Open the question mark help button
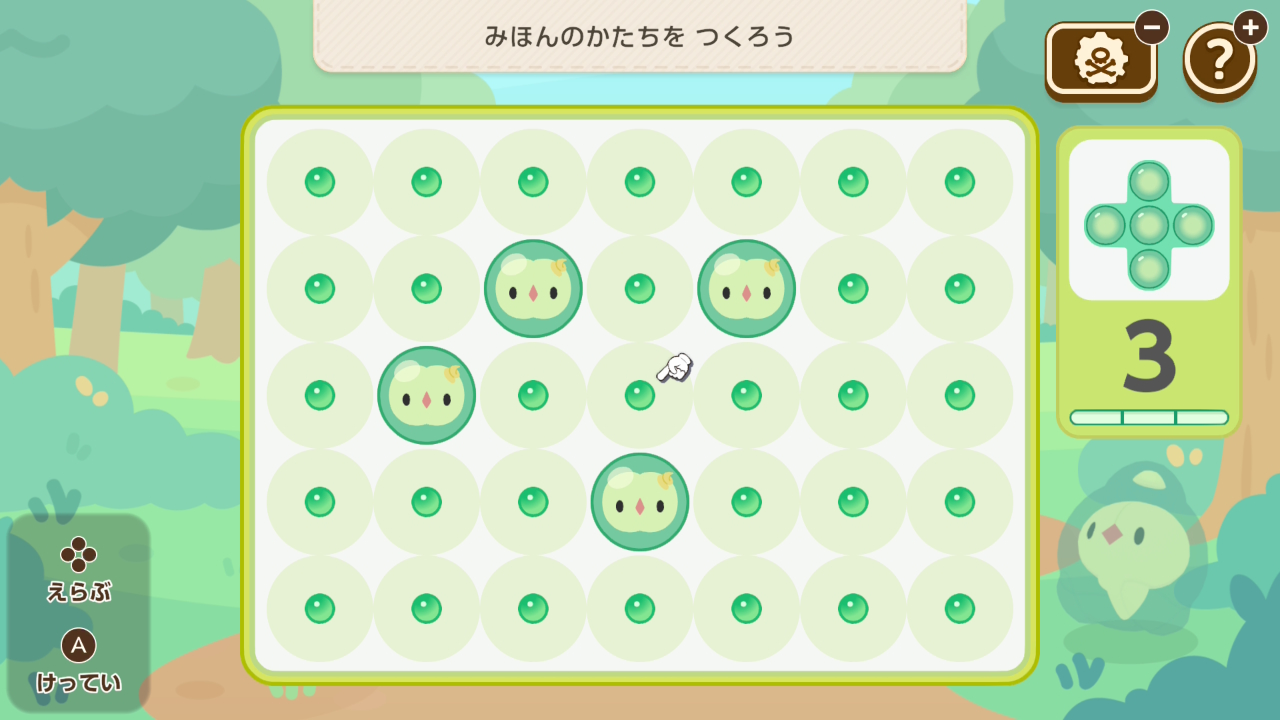This screenshot has height=720, width=1280. pos(1219,60)
